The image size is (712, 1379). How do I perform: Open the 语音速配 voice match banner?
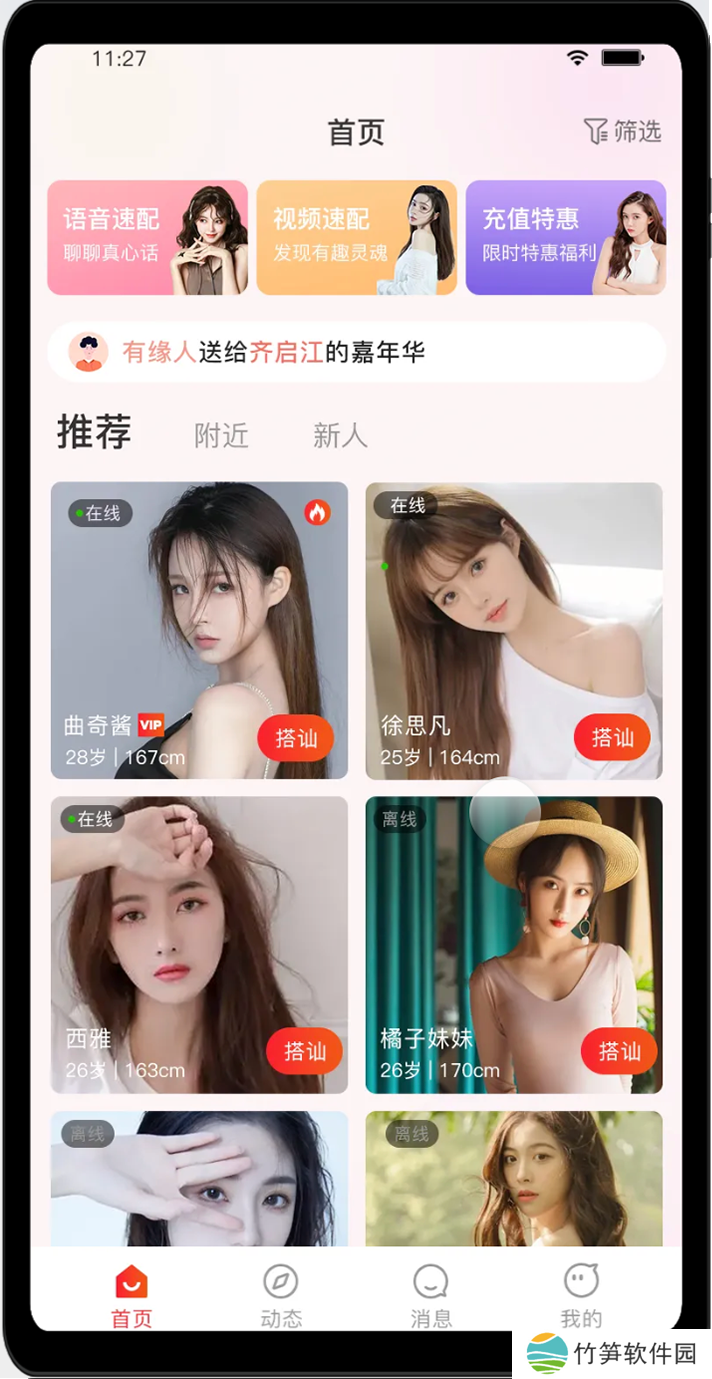point(147,237)
